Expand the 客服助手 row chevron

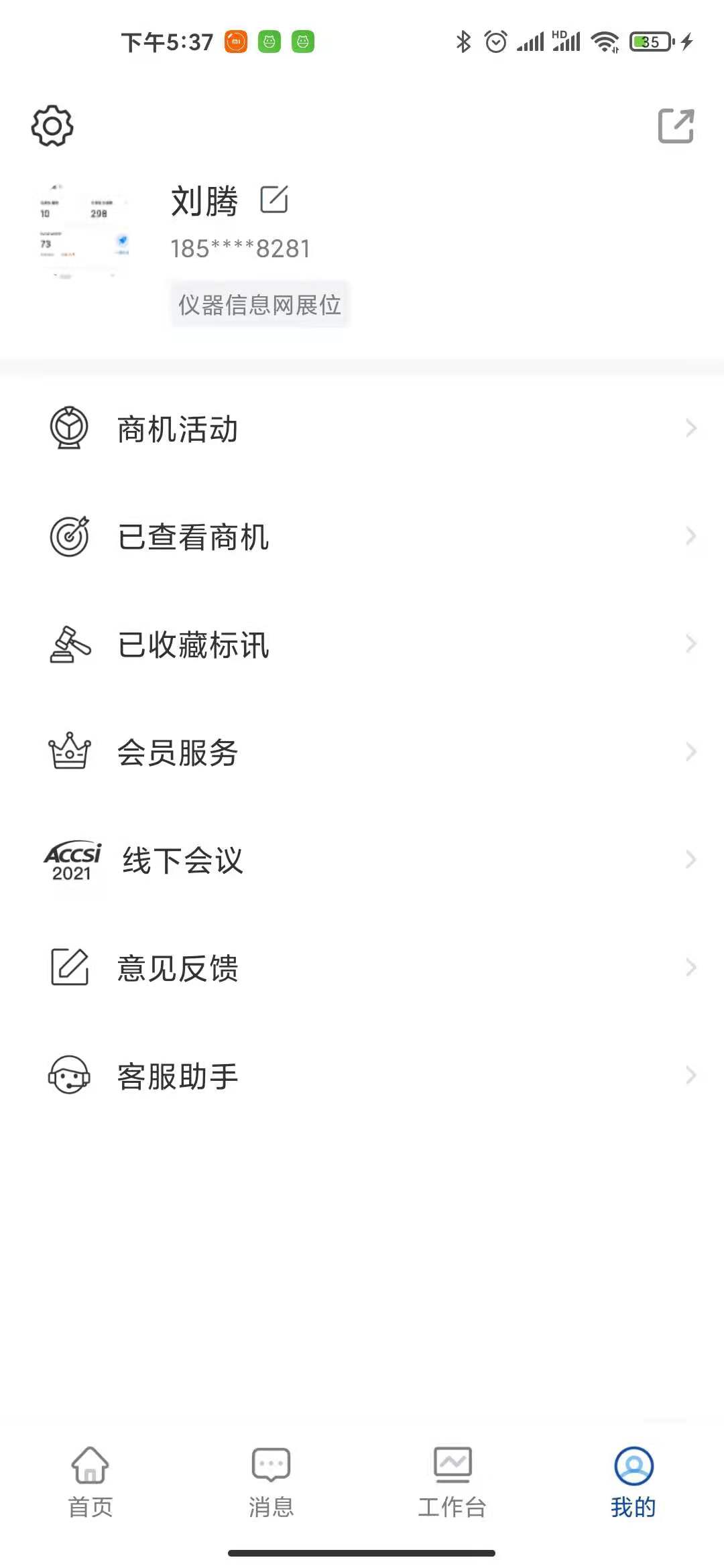coord(692,1075)
